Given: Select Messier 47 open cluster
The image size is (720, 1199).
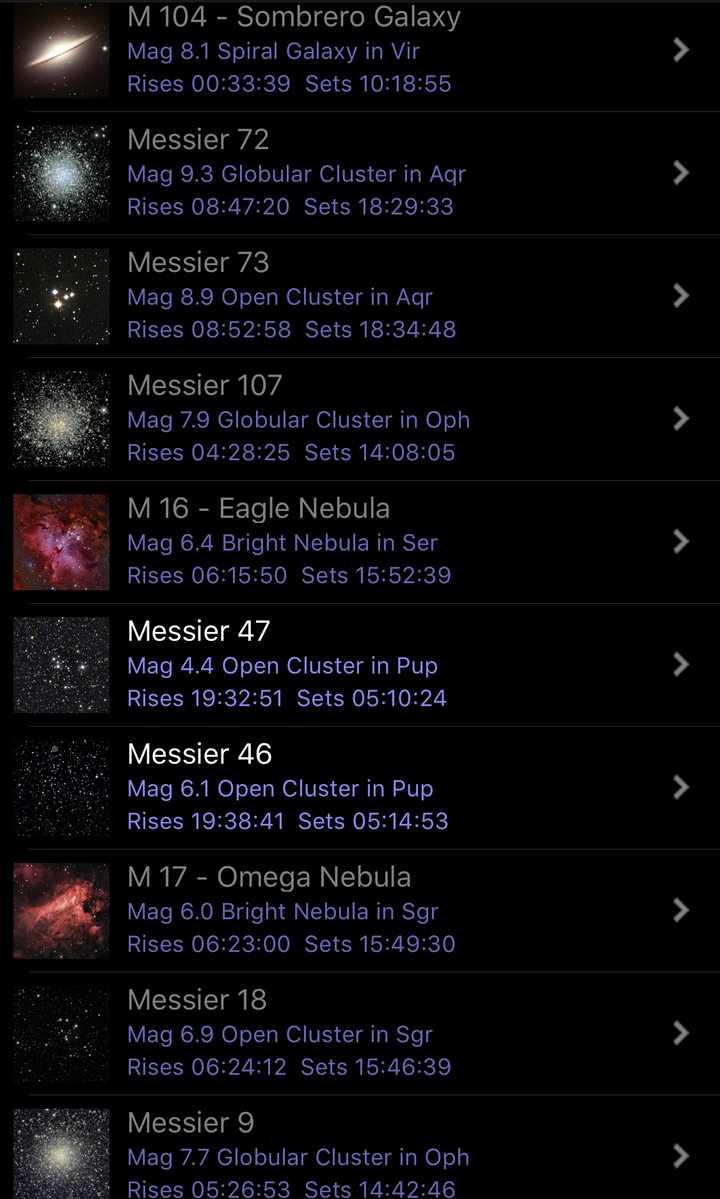Looking at the screenshot, I should click(360, 665).
